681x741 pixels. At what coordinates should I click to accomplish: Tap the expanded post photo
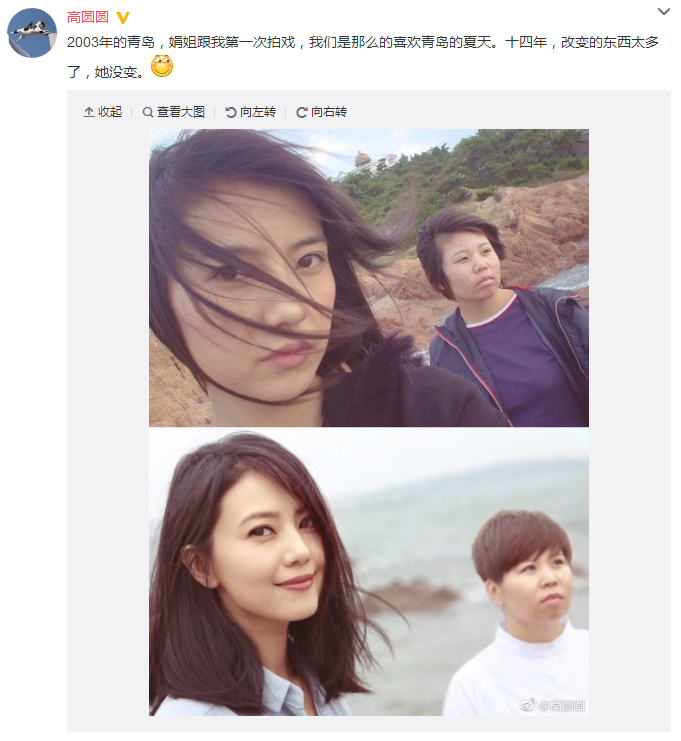(368, 420)
